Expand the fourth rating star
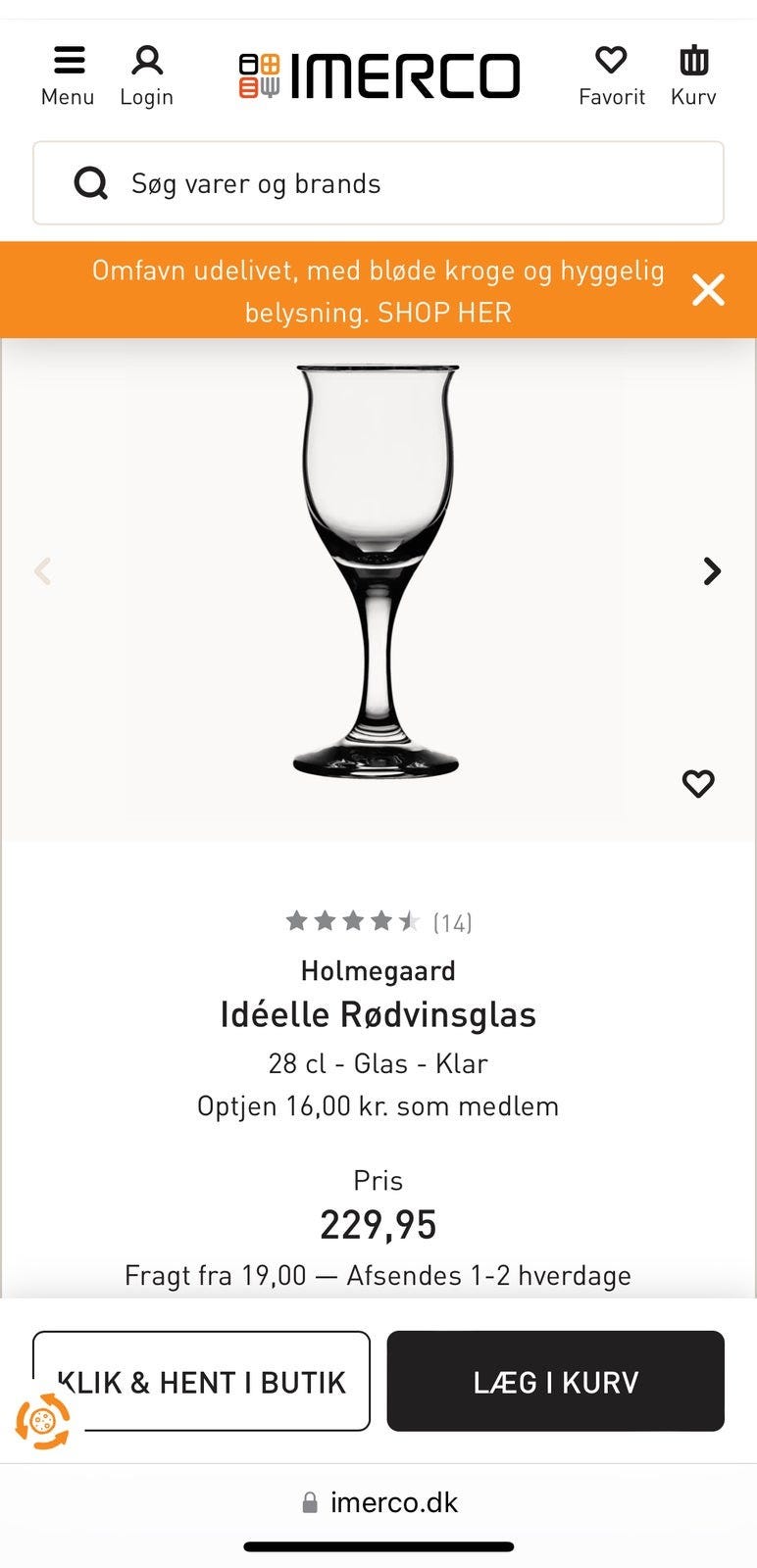Image resolution: width=757 pixels, height=1568 pixels. (x=379, y=921)
